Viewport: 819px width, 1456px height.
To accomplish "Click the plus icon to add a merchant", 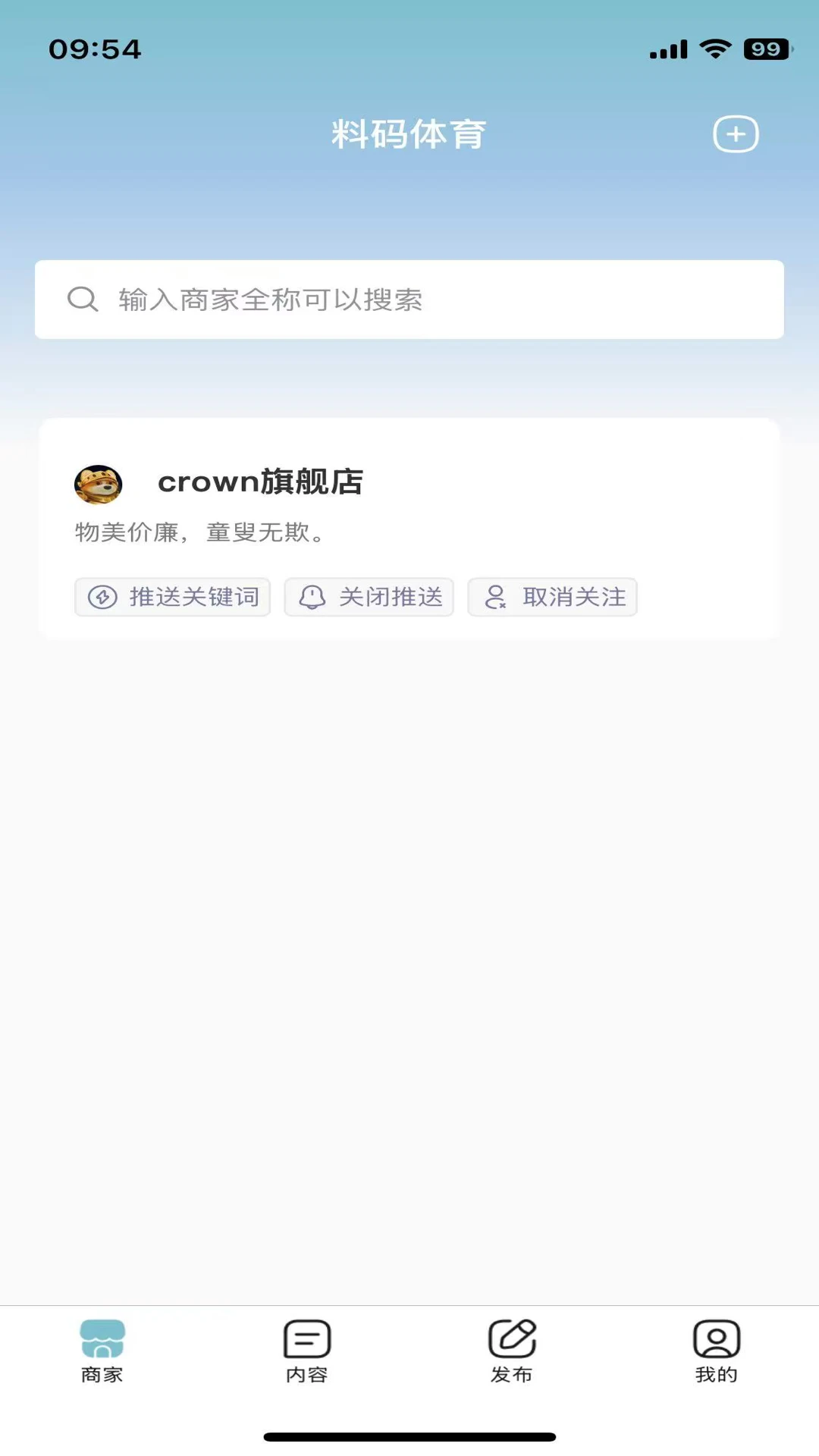I will tap(734, 133).
